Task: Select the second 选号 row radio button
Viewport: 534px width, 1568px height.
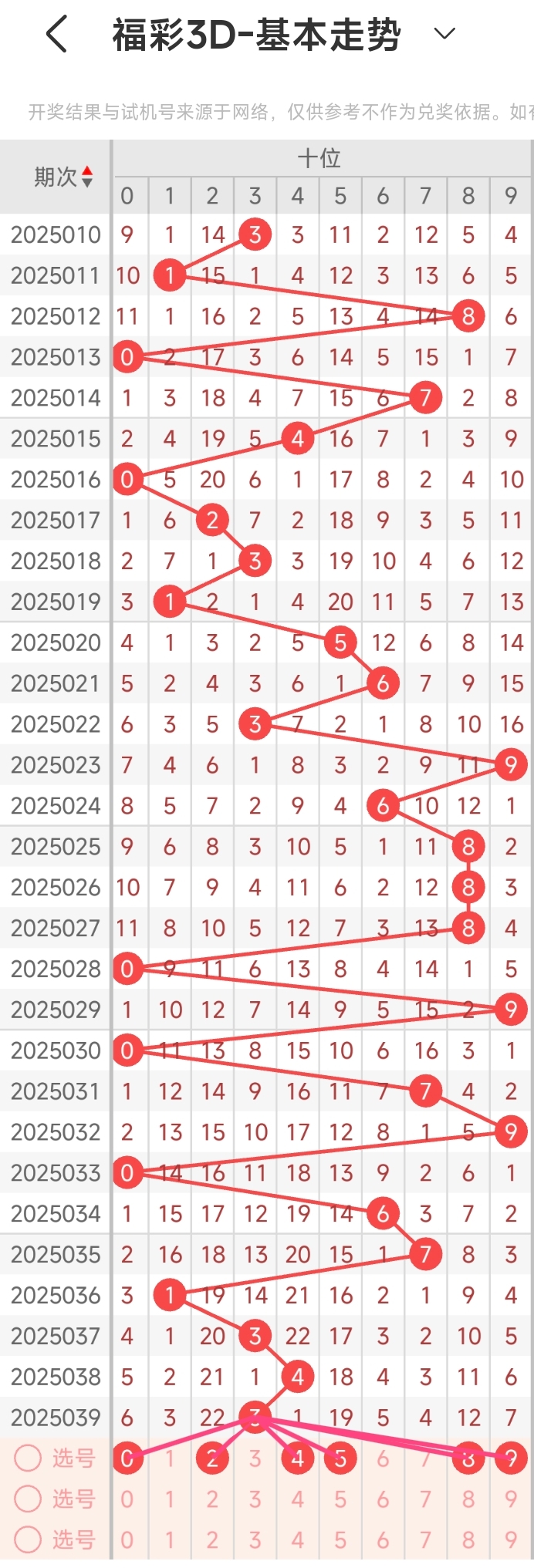Action: pyautogui.click(x=28, y=1499)
